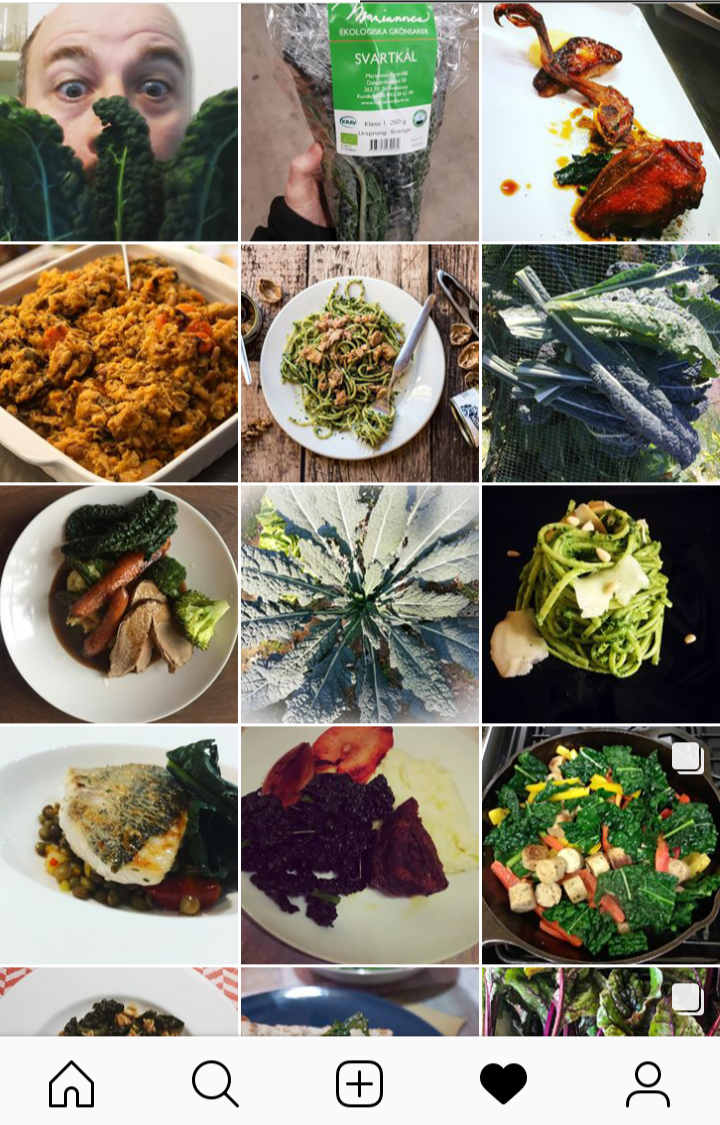View the grilled fish with lentils post

tap(119, 845)
